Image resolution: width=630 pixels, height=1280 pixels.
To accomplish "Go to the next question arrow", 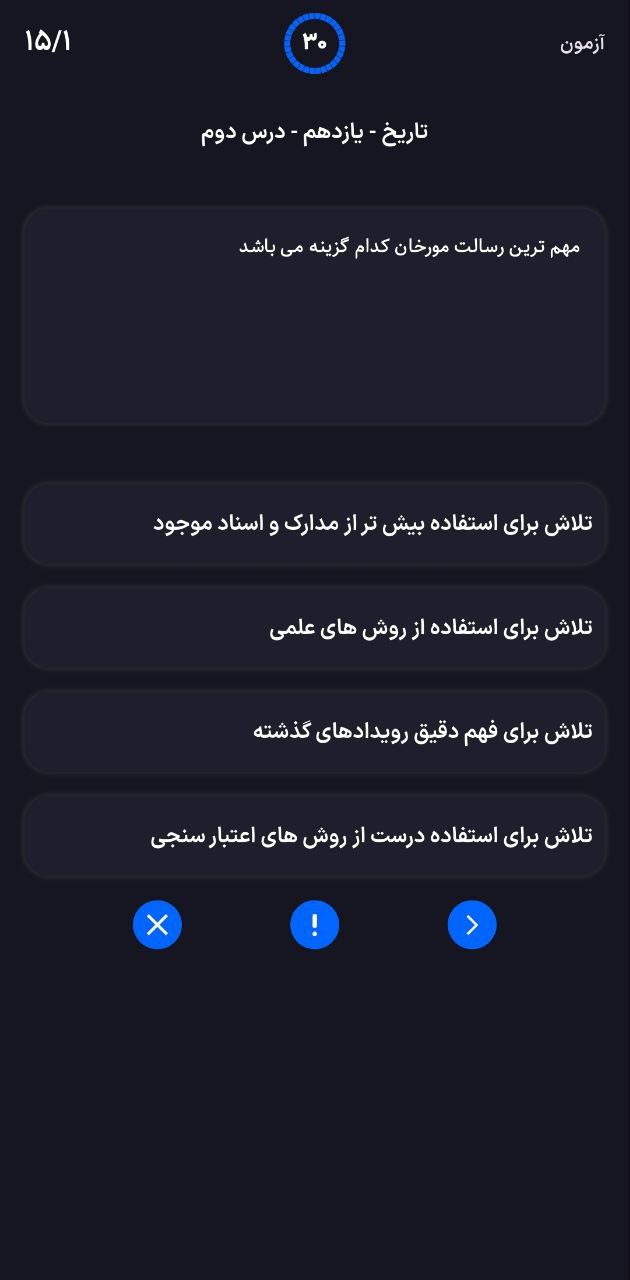I will (472, 925).
